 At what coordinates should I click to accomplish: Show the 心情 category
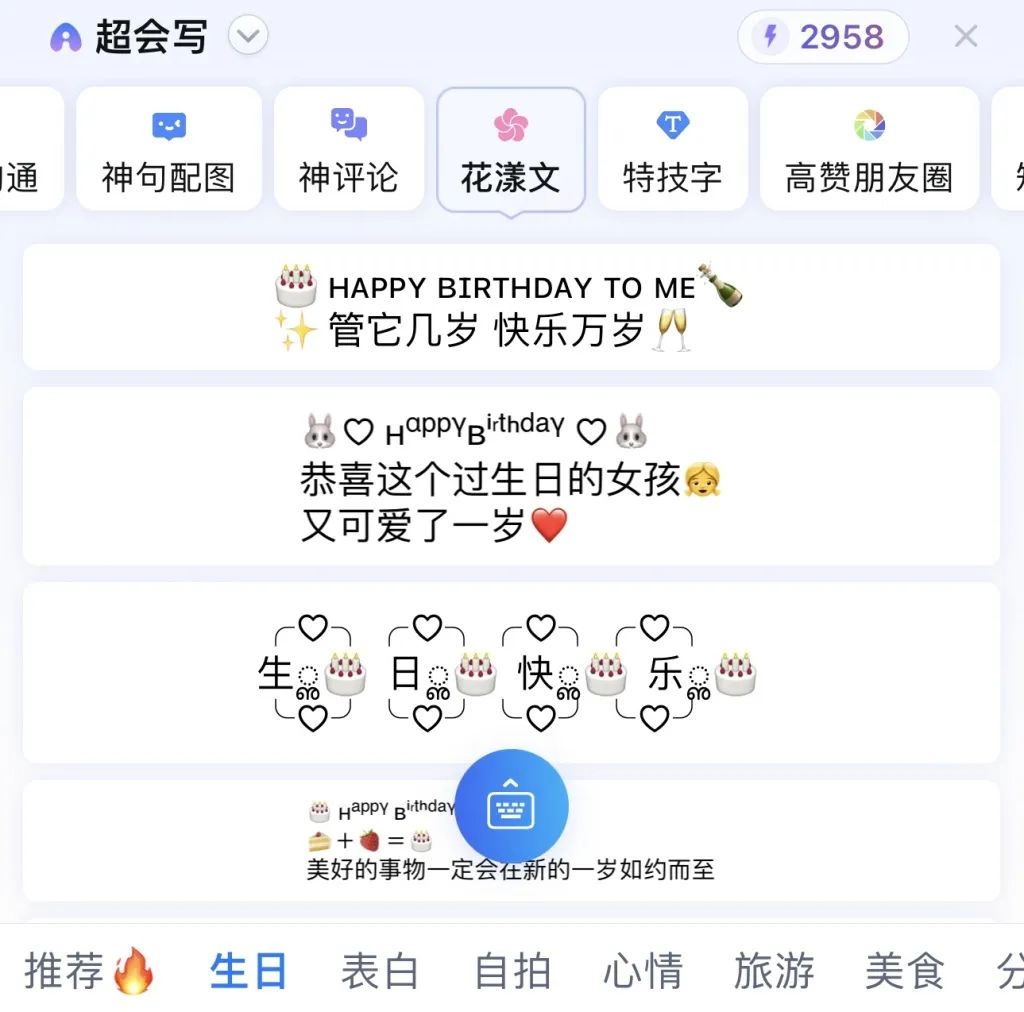tap(643, 971)
